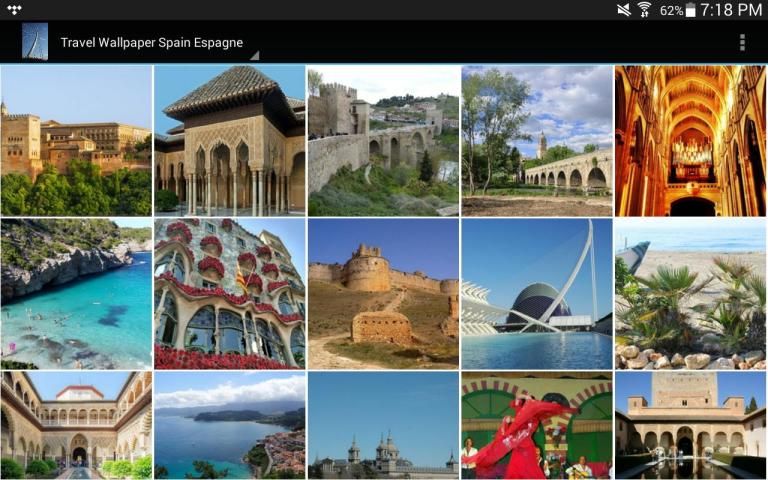
Task: Open the golden cathedral interior wallpaper
Action: pos(691,140)
